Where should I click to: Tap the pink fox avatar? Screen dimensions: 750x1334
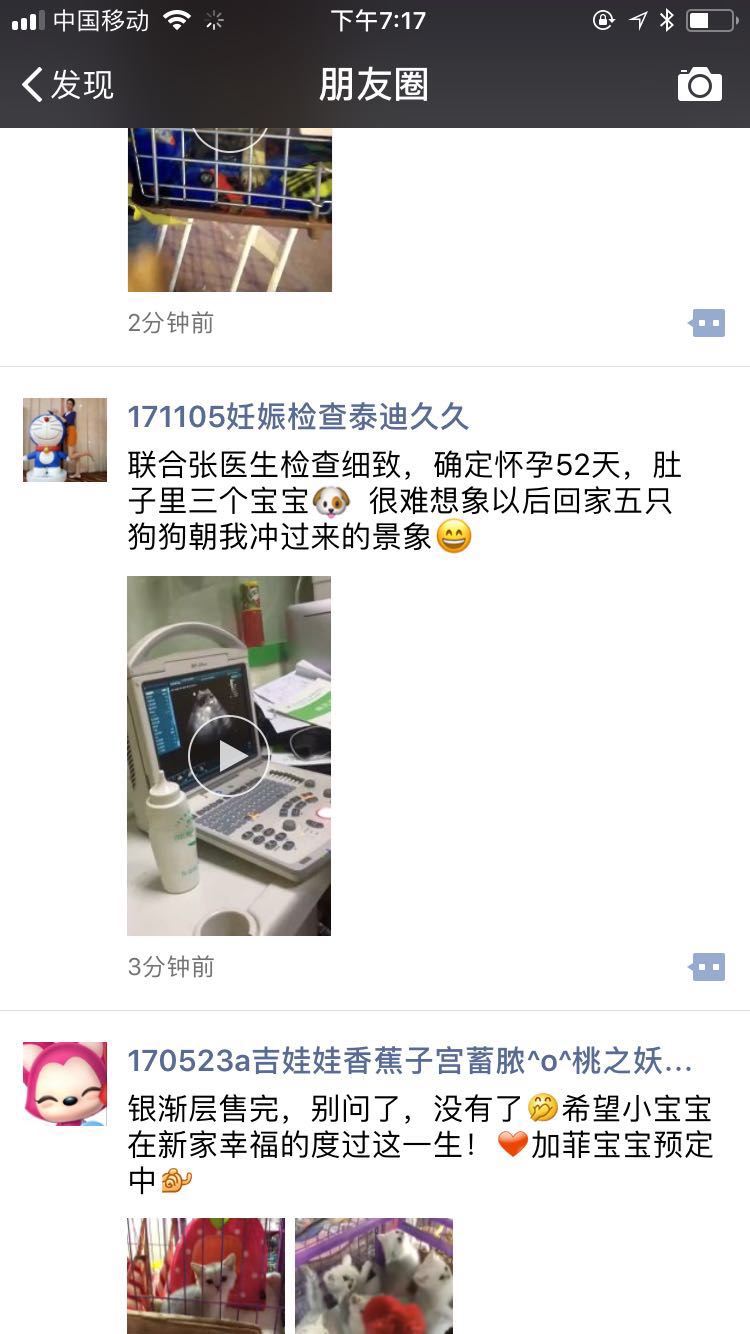65,1084
